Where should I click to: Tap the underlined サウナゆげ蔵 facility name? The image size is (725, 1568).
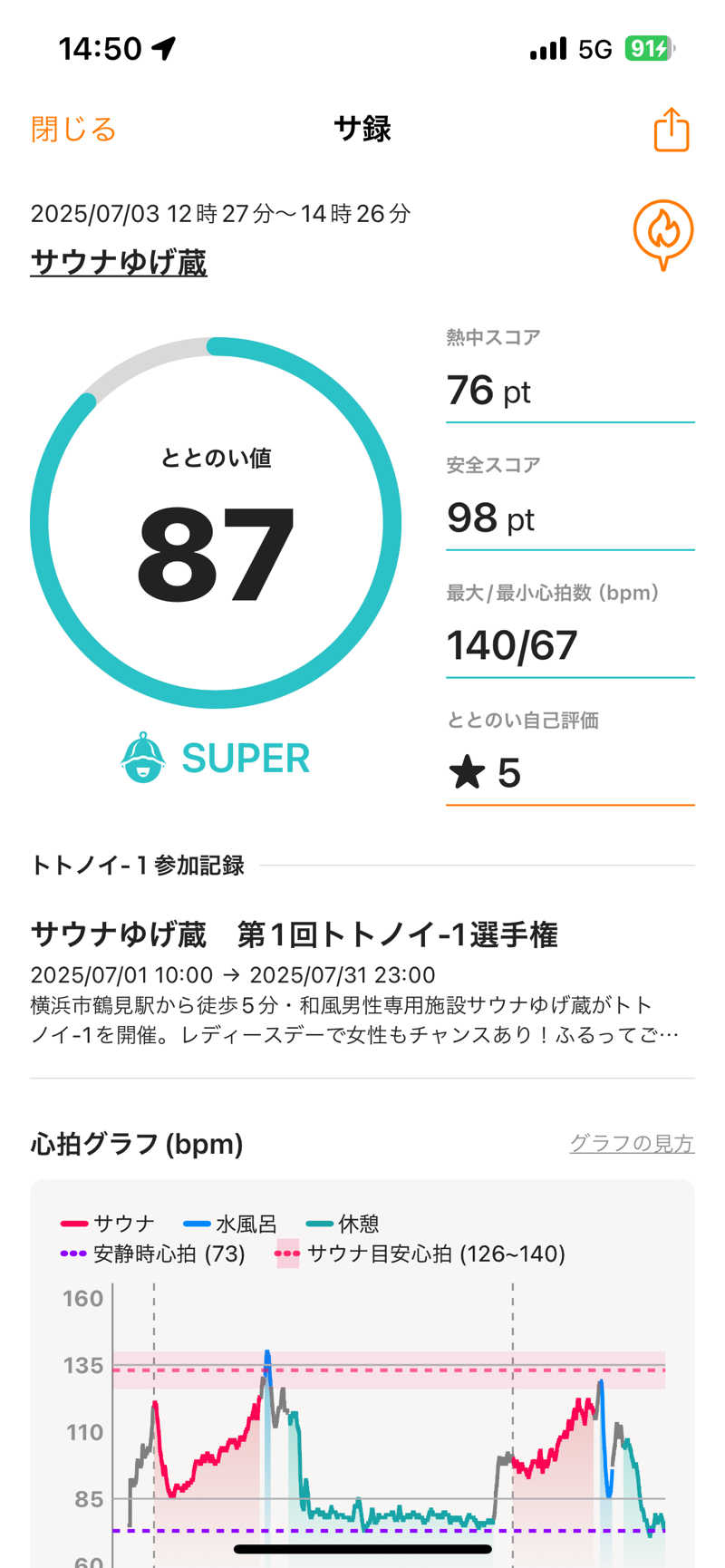point(119,261)
